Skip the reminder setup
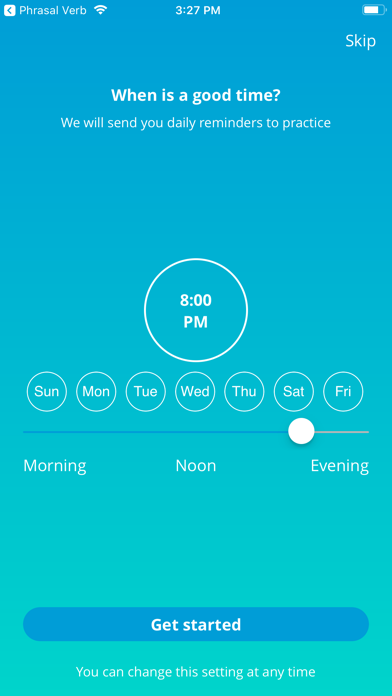This screenshot has height=696, width=392. pyautogui.click(x=360, y=41)
